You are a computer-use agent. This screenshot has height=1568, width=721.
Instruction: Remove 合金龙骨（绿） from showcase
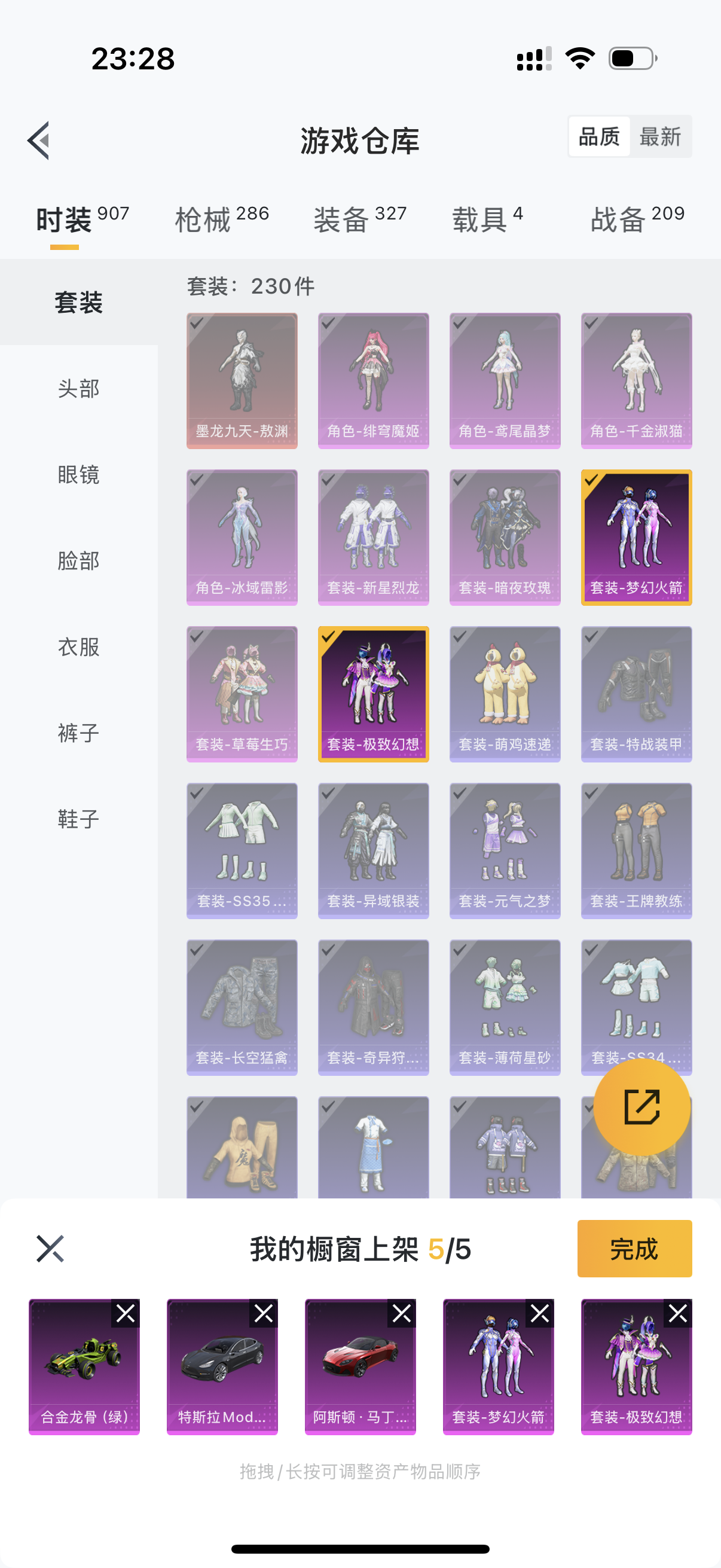click(x=126, y=1313)
